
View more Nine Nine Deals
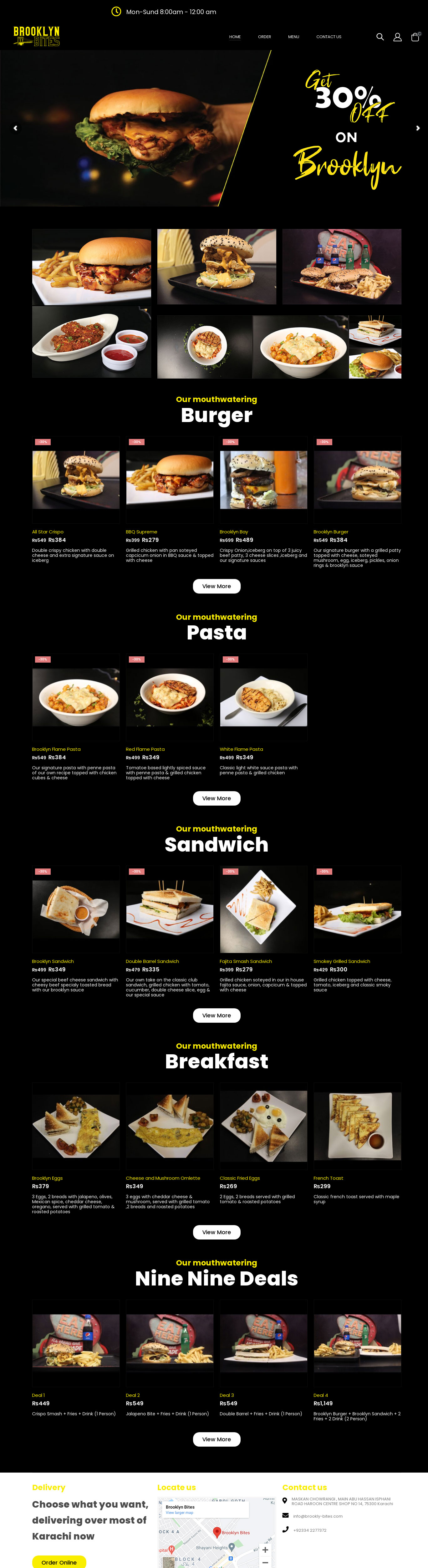[x=216, y=1439]
